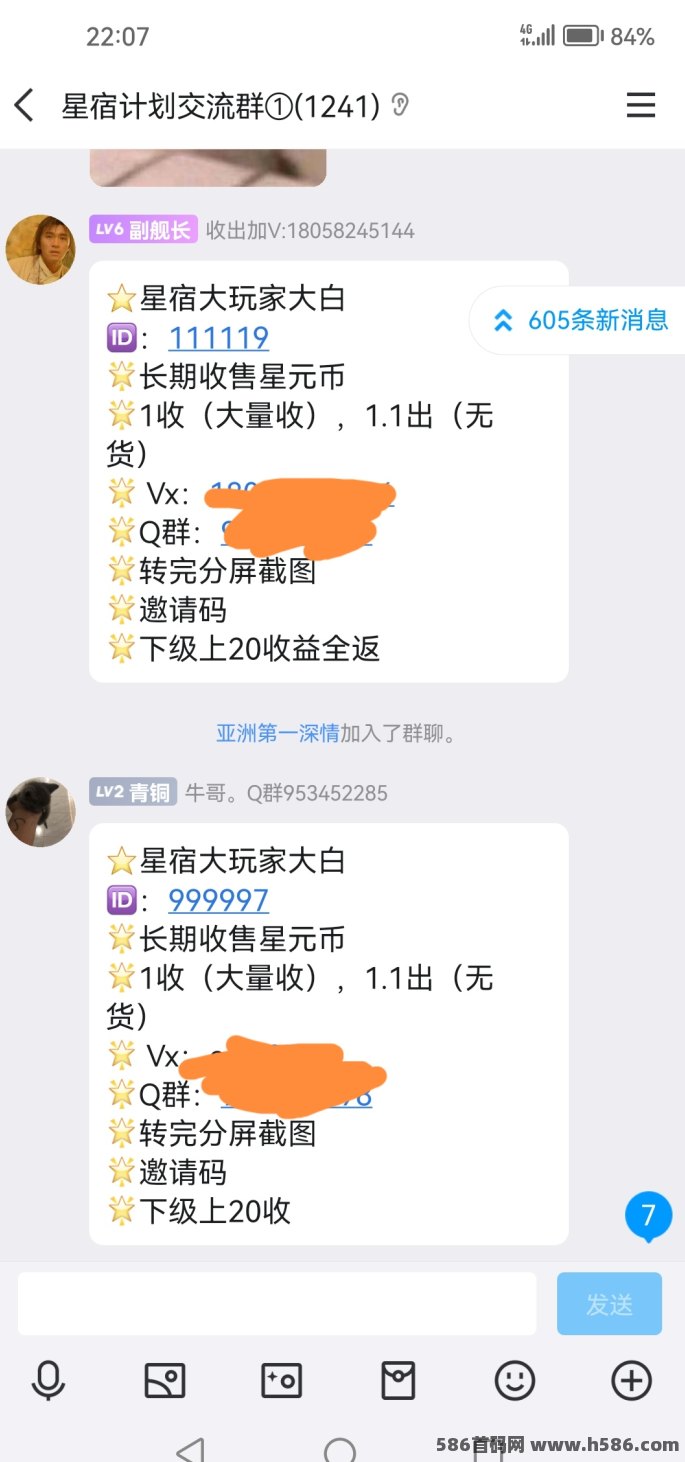Open the 青铜 member's avatar
The height and width of the screenshot is (1462, 685).
coord(40,812)
